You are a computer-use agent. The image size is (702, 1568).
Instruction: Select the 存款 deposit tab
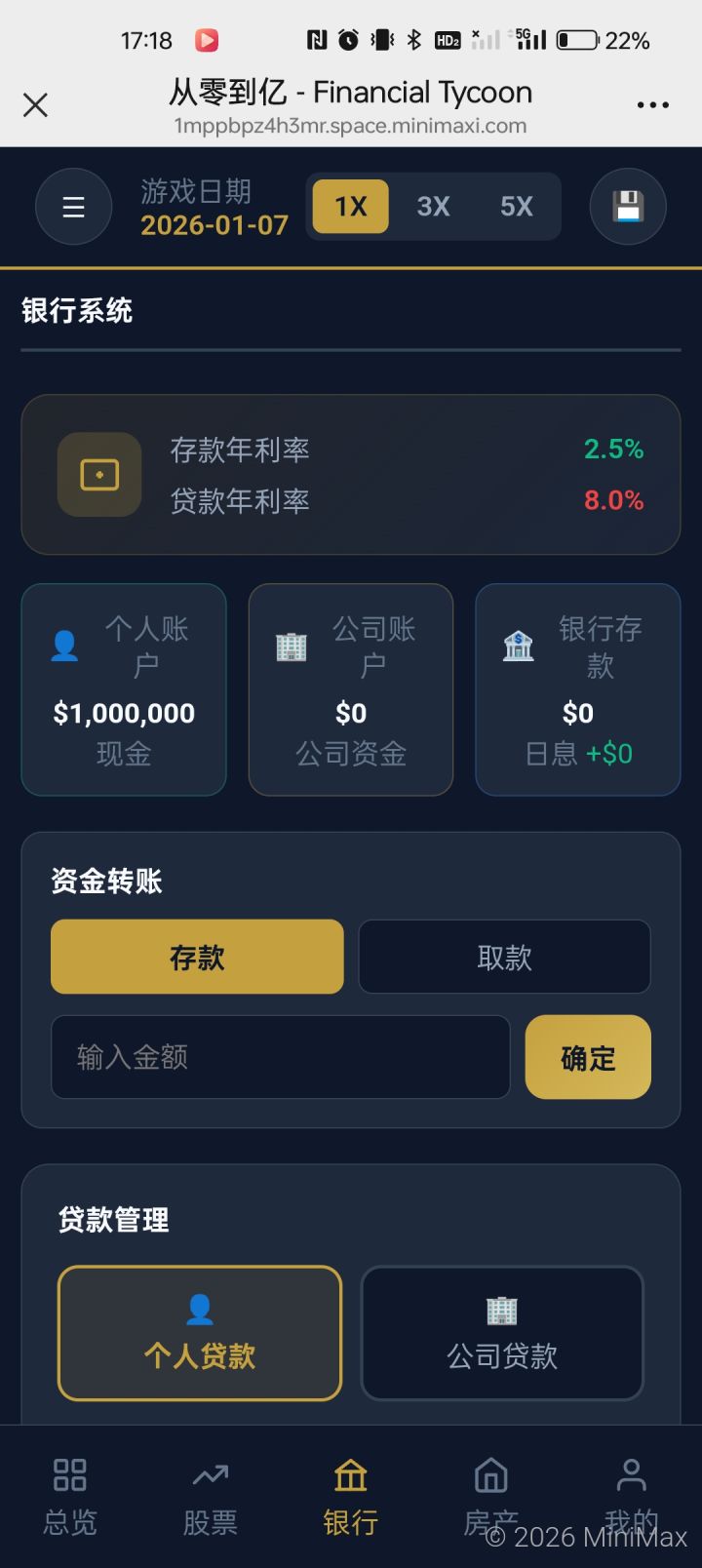[197, 957]
